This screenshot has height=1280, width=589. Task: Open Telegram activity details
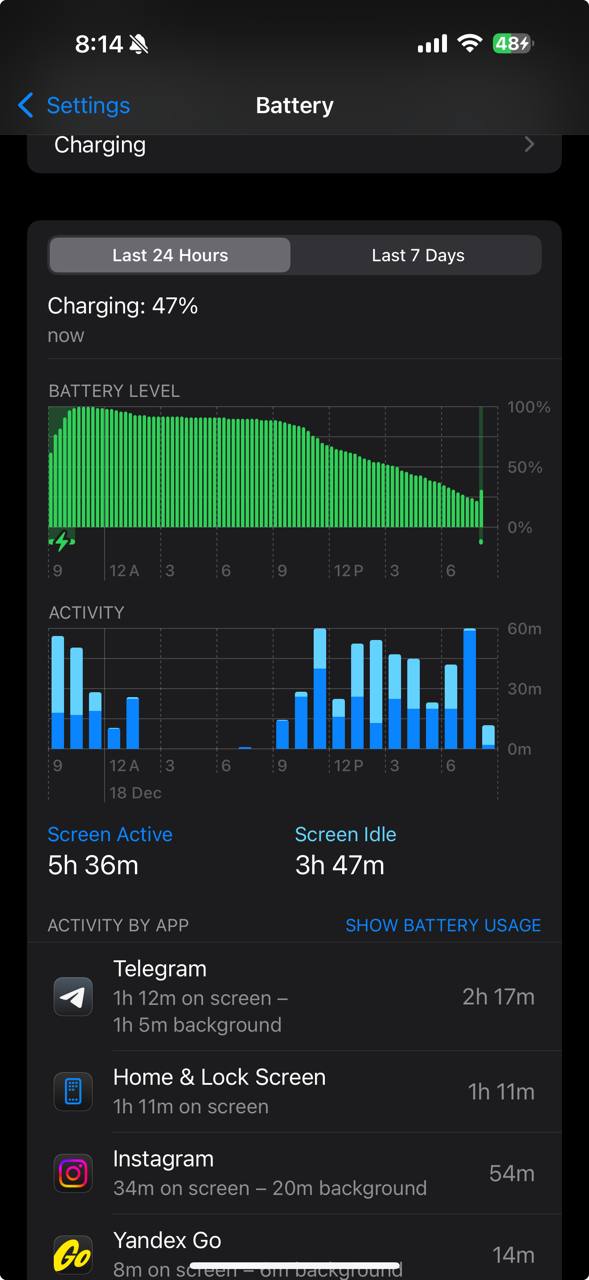294,996
